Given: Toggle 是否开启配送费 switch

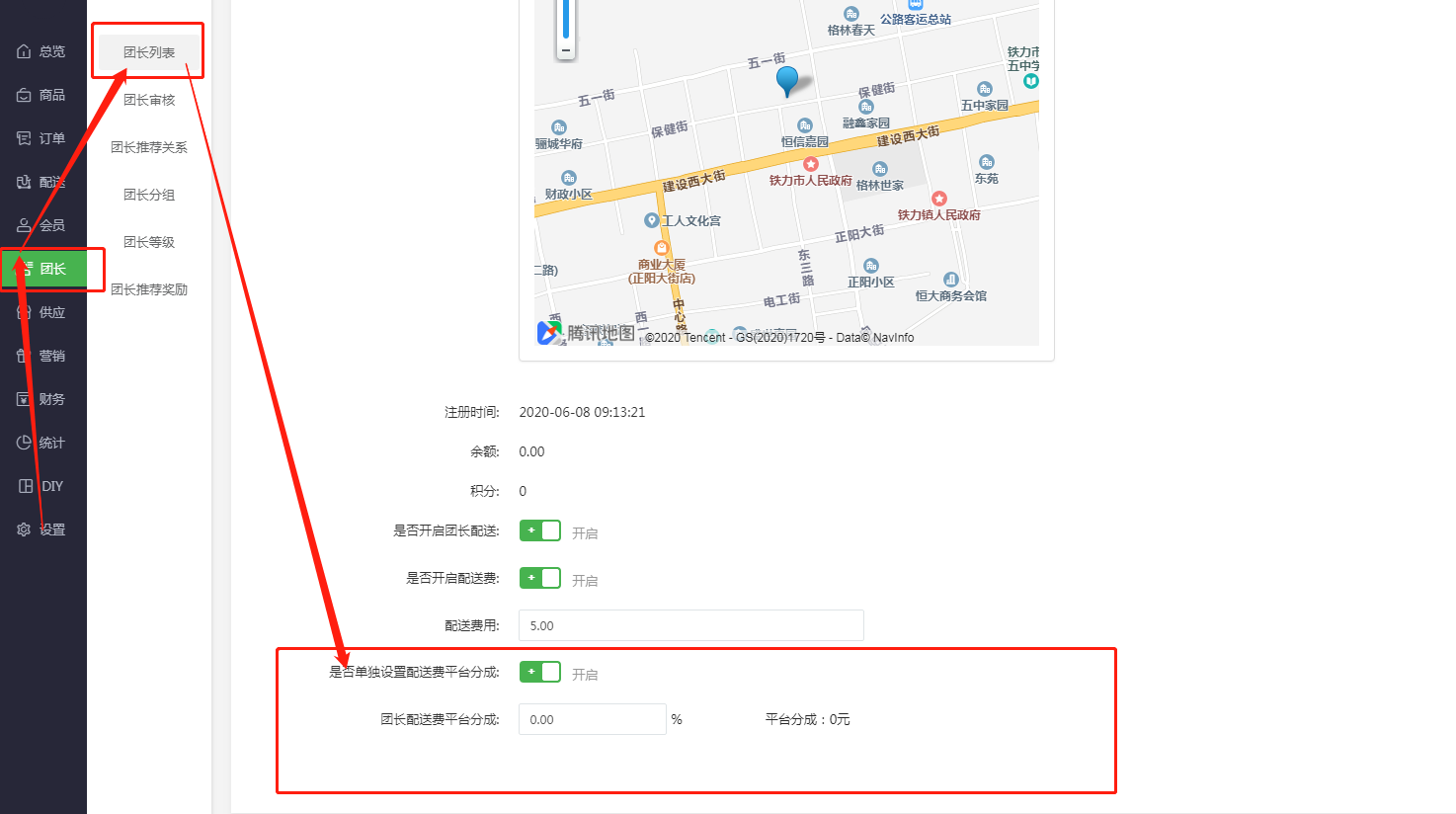Looking at the screenshot, I should tap(539, 578).
